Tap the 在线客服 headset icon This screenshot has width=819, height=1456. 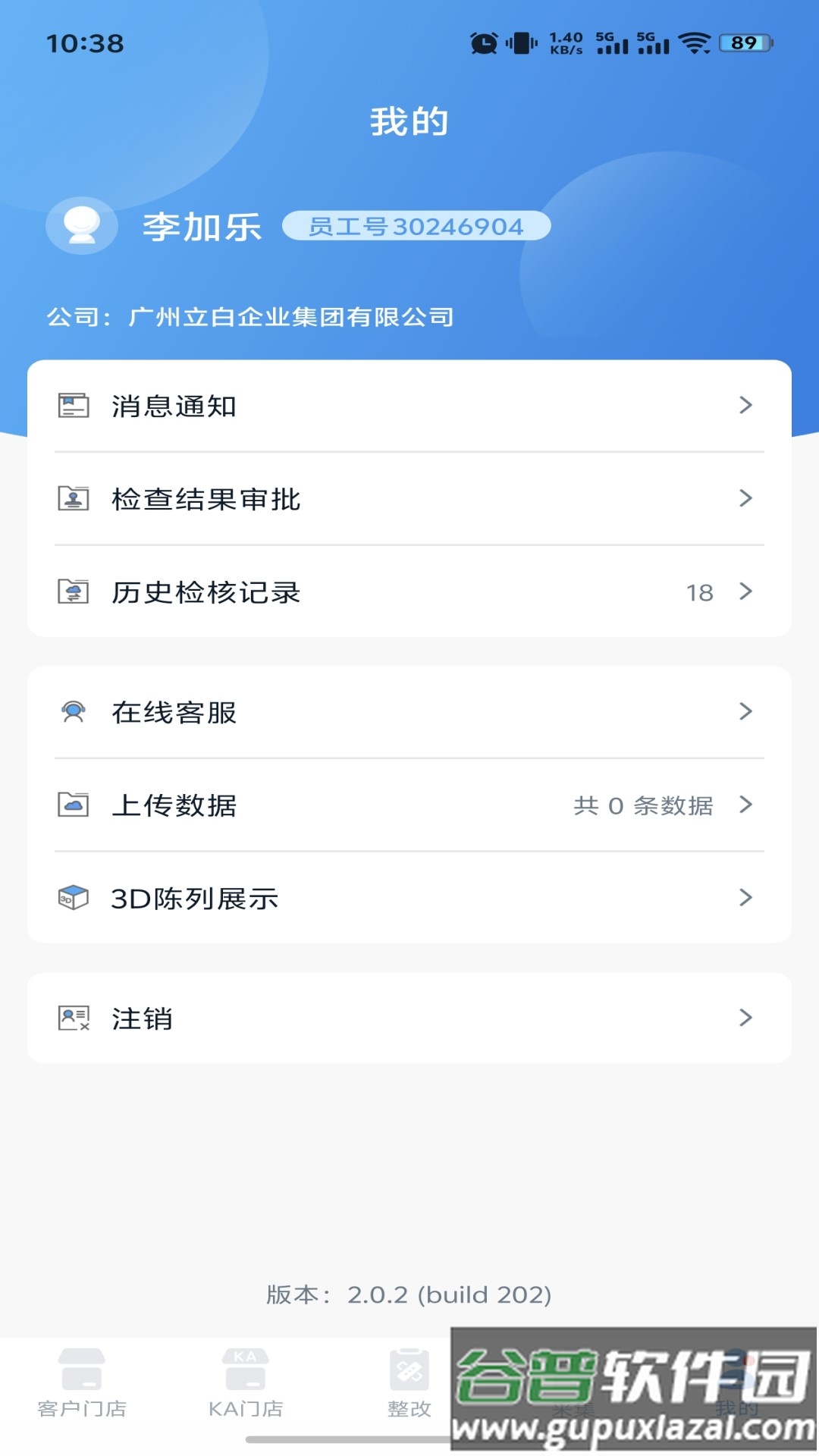(x=72, y=711)
